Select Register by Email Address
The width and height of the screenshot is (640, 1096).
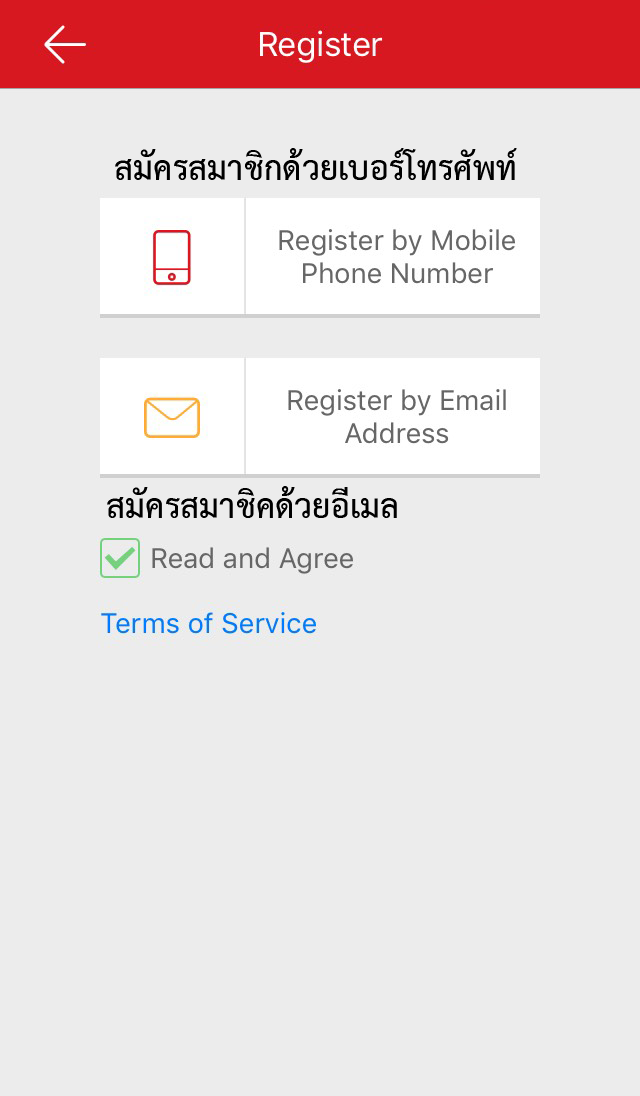click(320, 417)
